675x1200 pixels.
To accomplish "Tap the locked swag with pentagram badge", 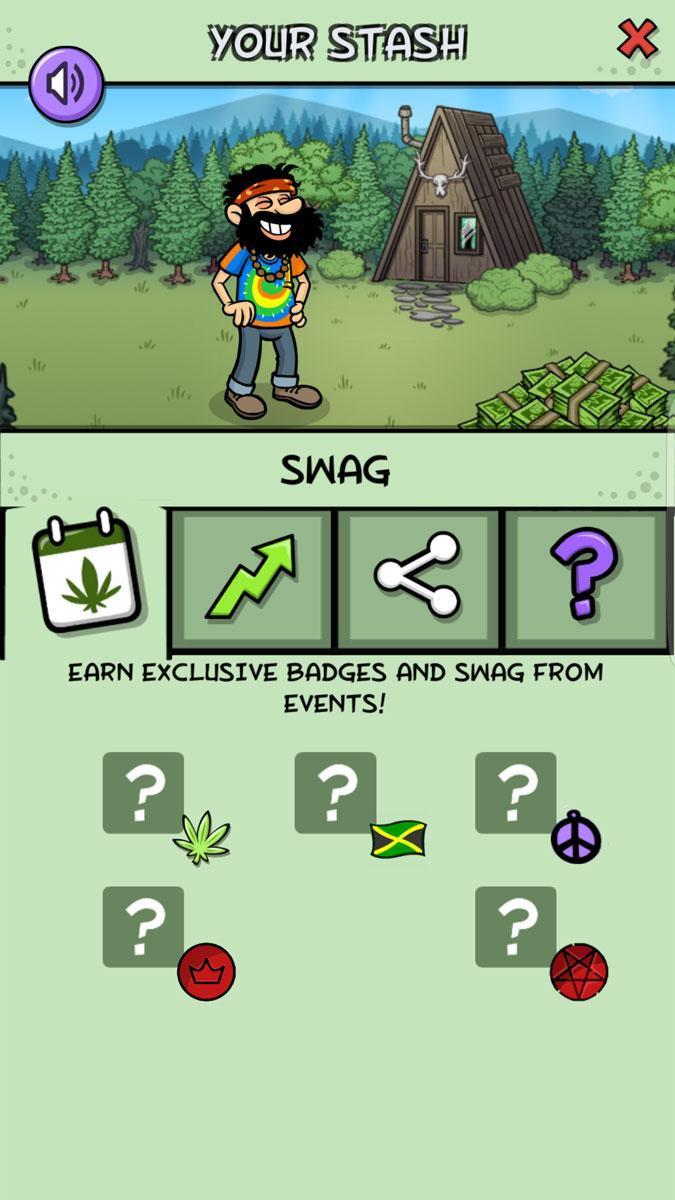I will point(515,927).
